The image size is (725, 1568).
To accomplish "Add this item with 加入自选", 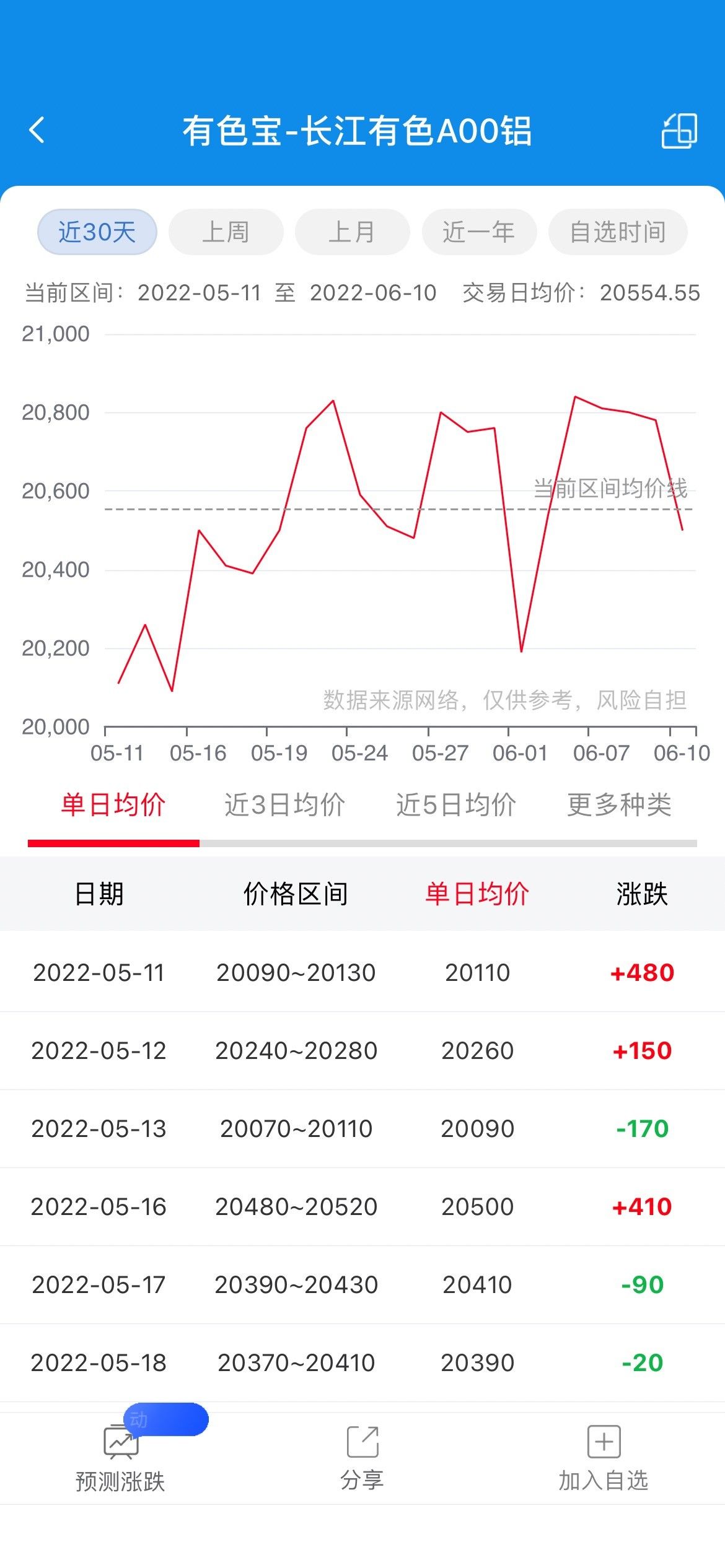I will [604, 1459].
